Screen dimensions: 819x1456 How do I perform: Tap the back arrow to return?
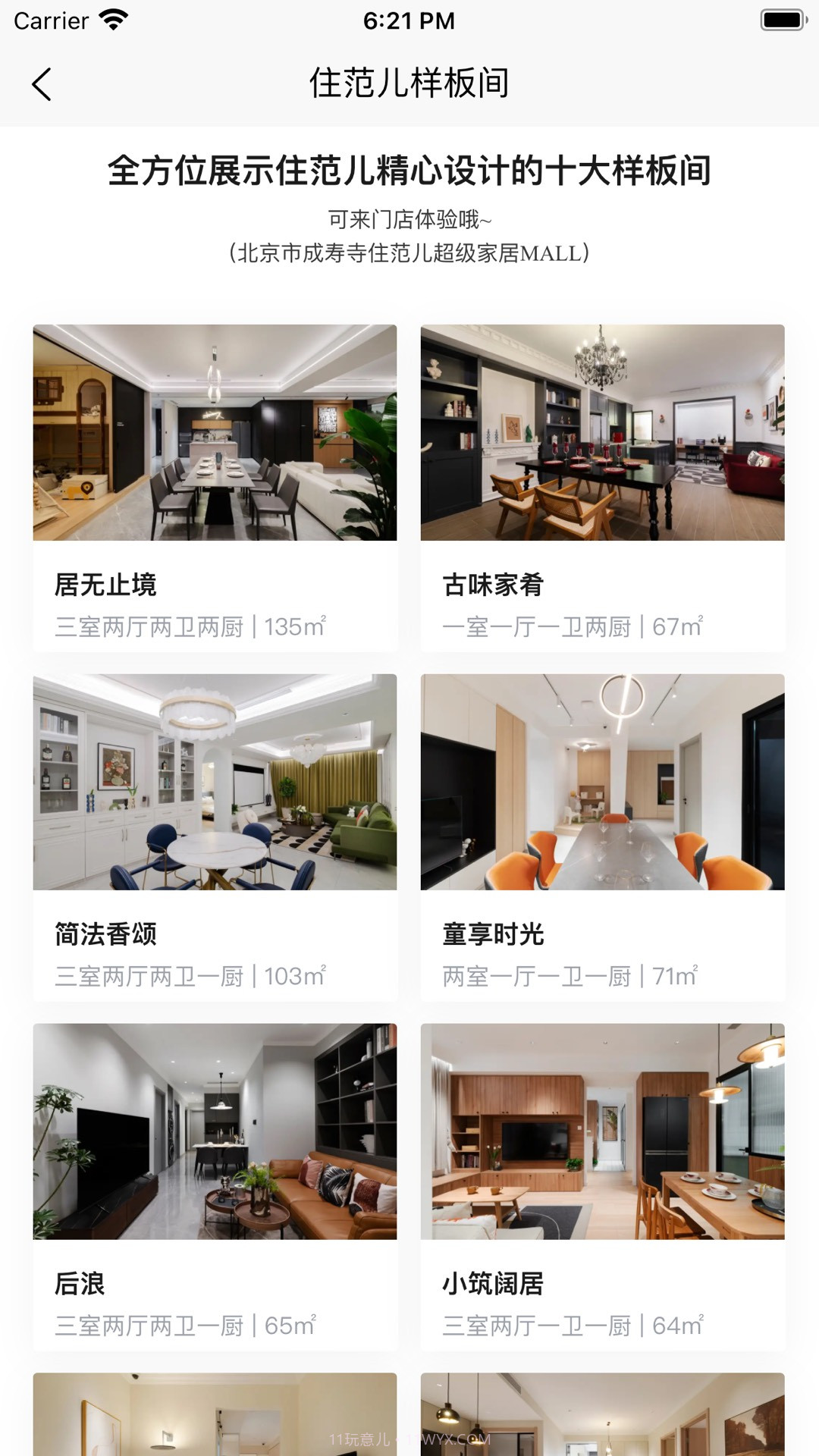click(43, 84)
